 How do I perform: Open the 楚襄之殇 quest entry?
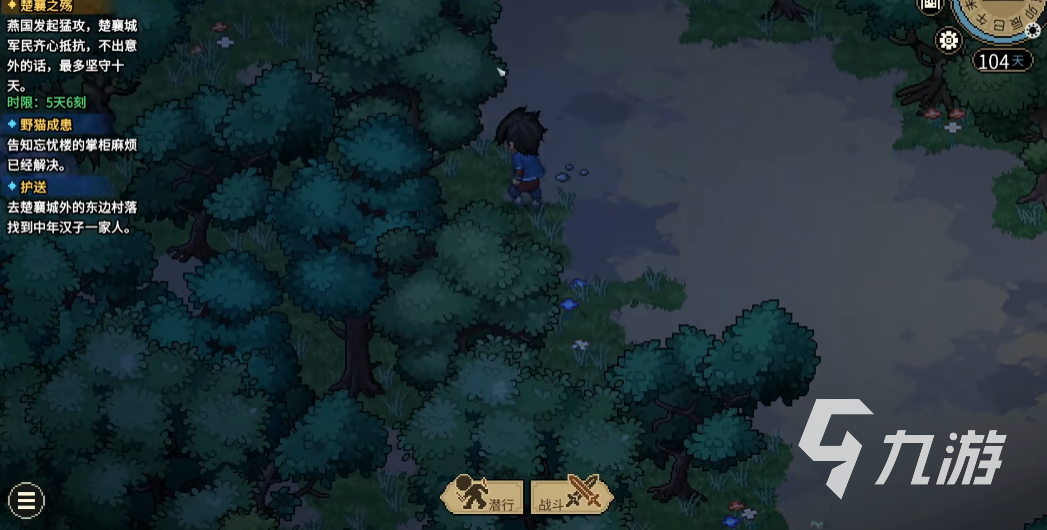[x=46, y=6]
